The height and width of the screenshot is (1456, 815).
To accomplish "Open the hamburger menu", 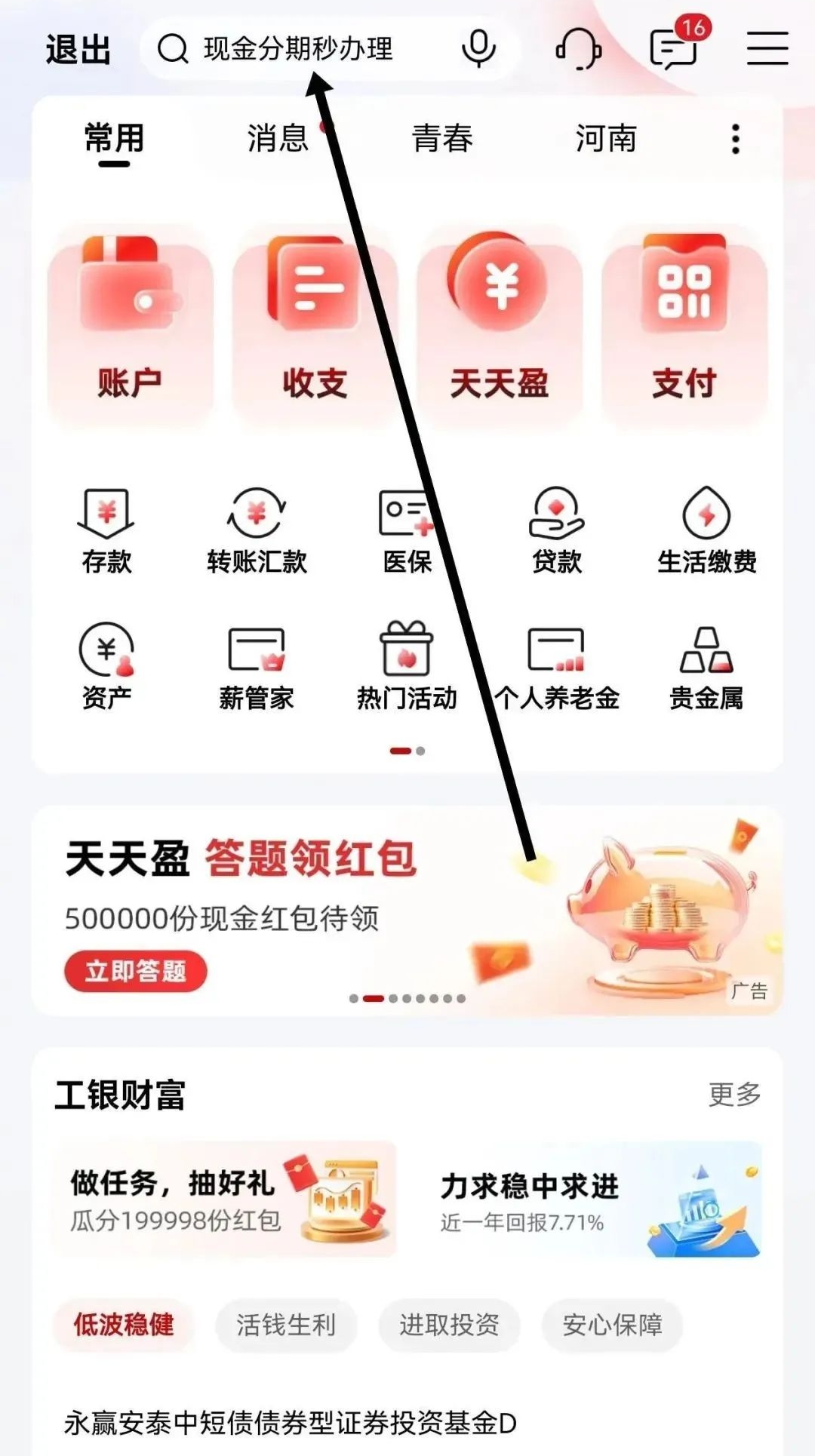I will (x=767, y=48).
